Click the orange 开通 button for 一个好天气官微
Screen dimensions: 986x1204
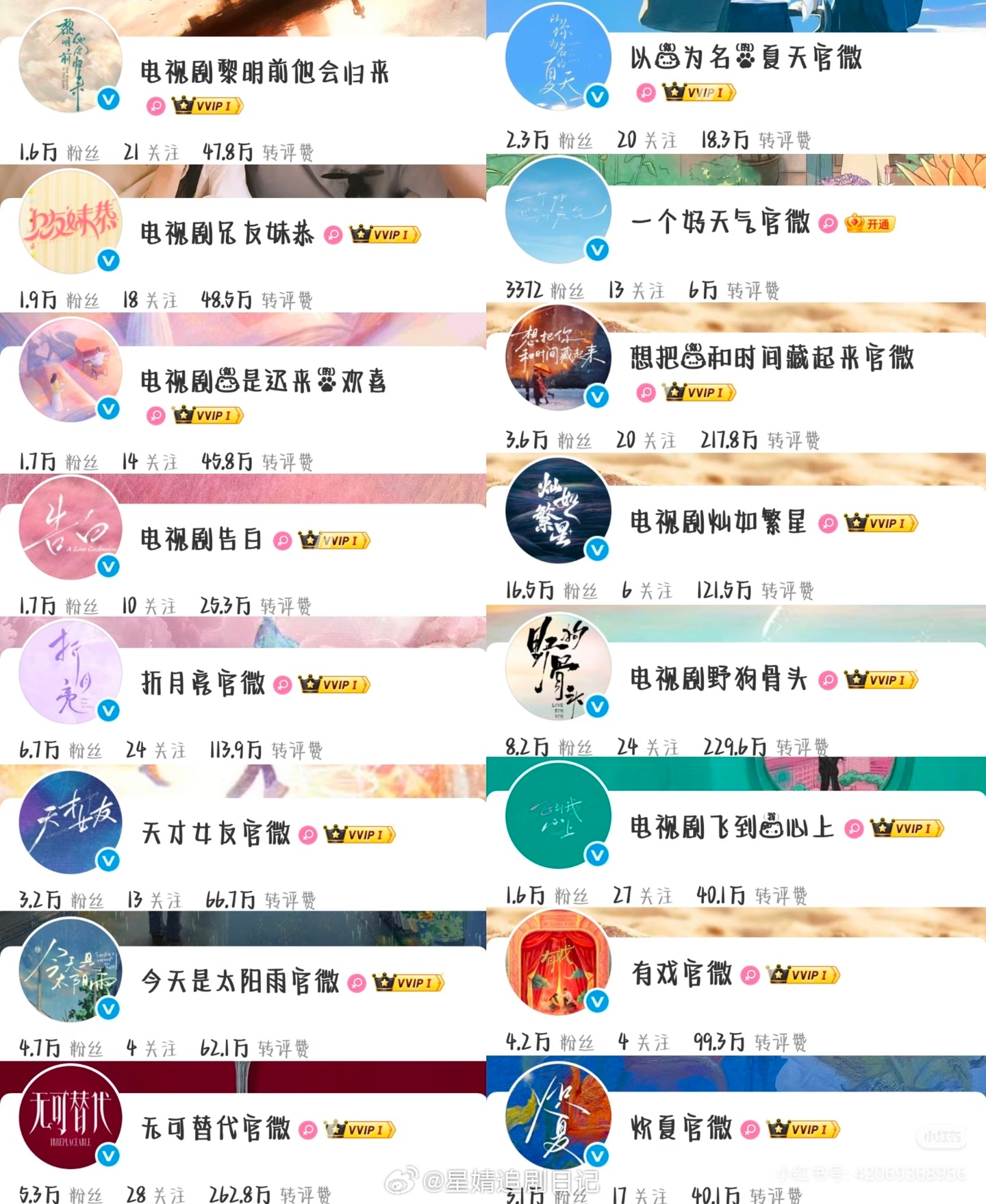coord(870,223)
